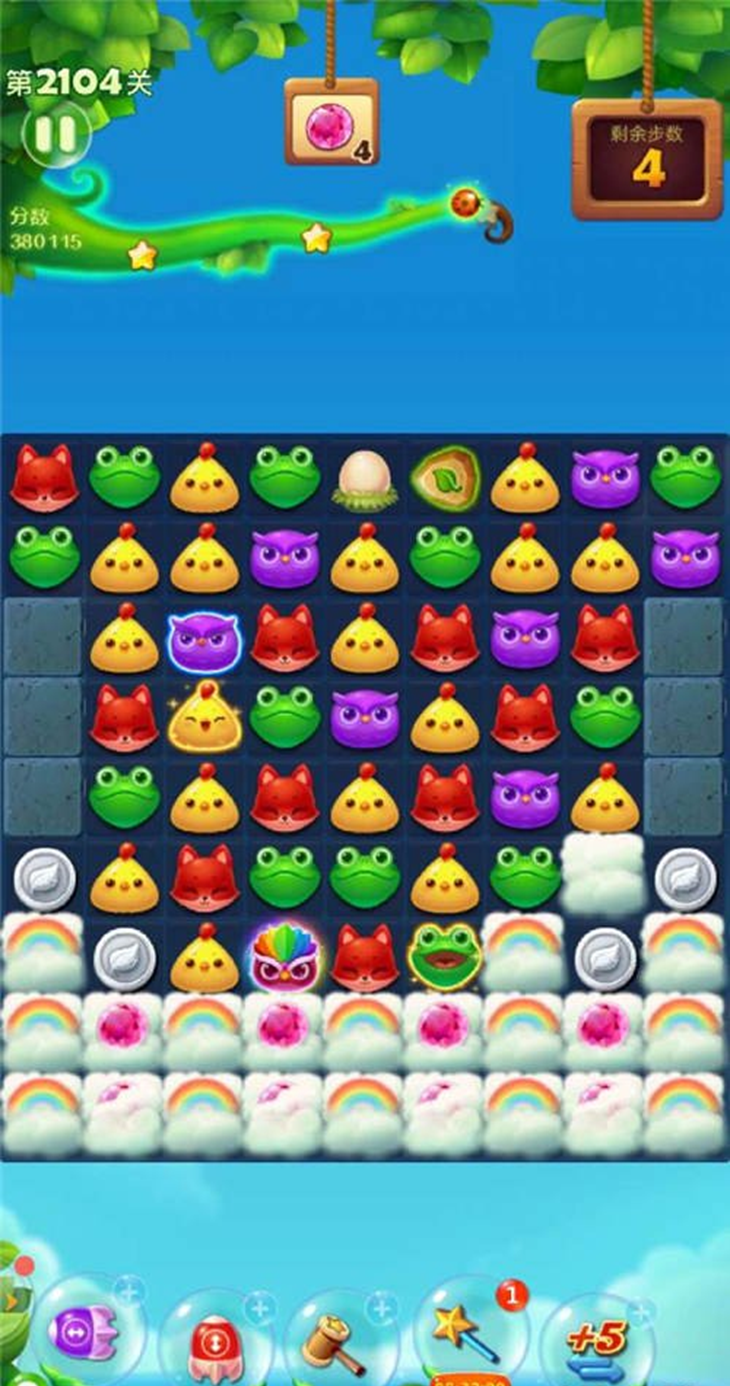Add five extra moves with +5 booster
The width and height of the screenshot is (730, 1386).
tap(596, 1340)
